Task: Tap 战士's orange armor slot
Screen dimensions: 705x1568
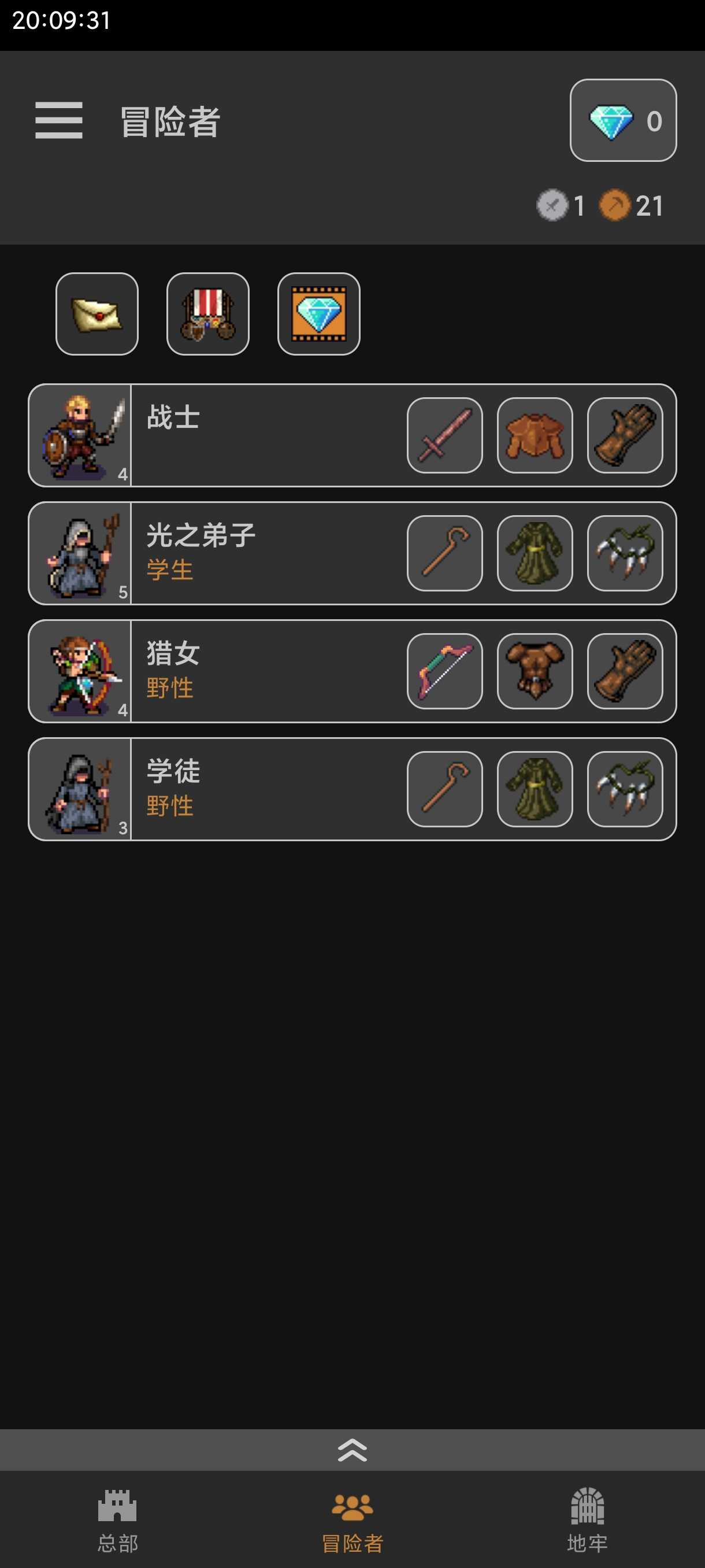Action: point(535,435)
